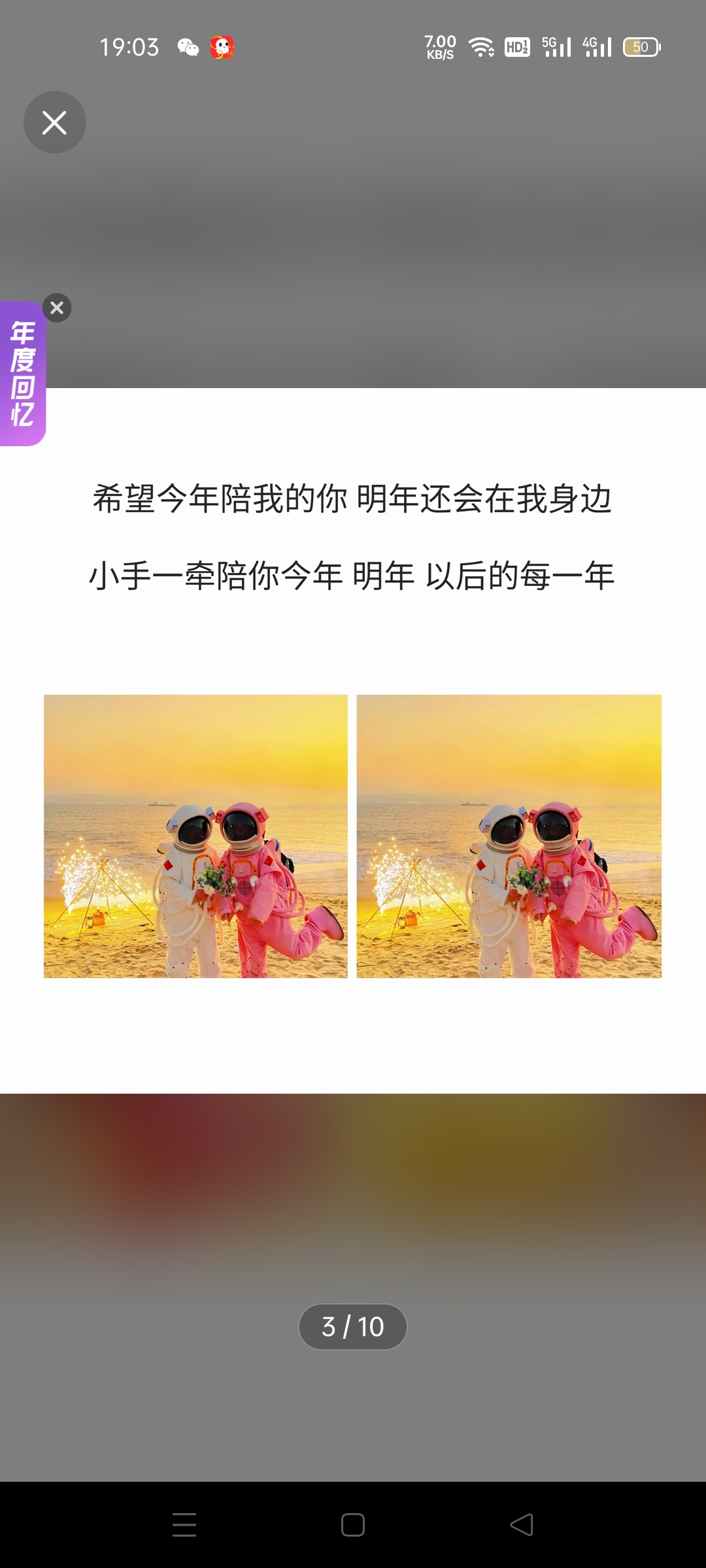Screen dimensions: 706x1568
Task: Open the 年度回忆 side banner
Action: click(x=22, y=375)
